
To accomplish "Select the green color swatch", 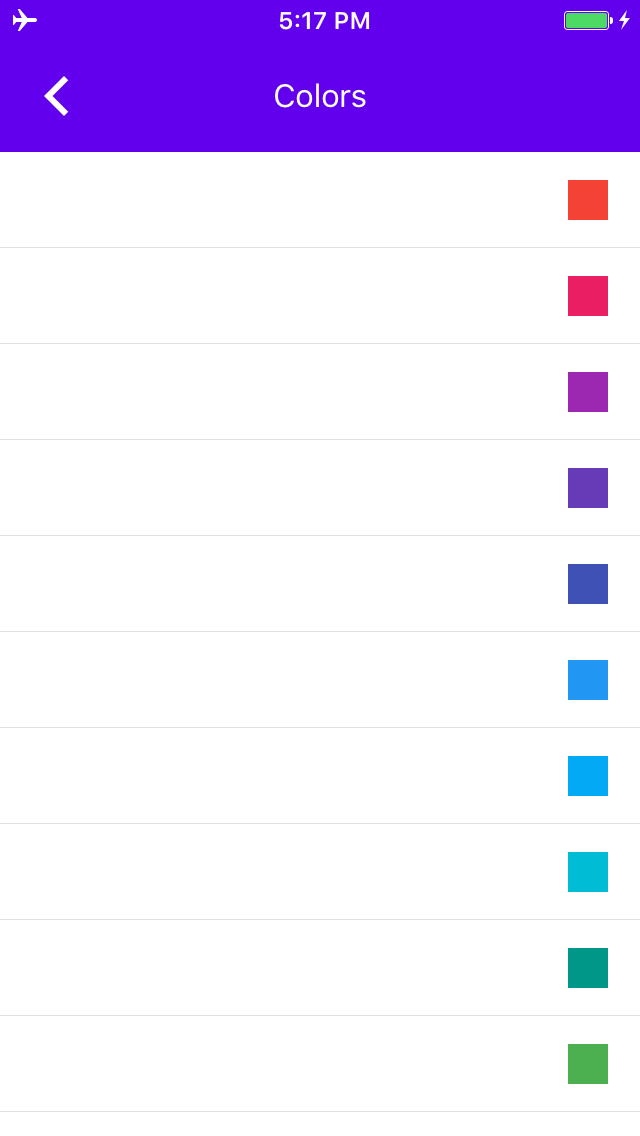I will tap(588, 1064).
